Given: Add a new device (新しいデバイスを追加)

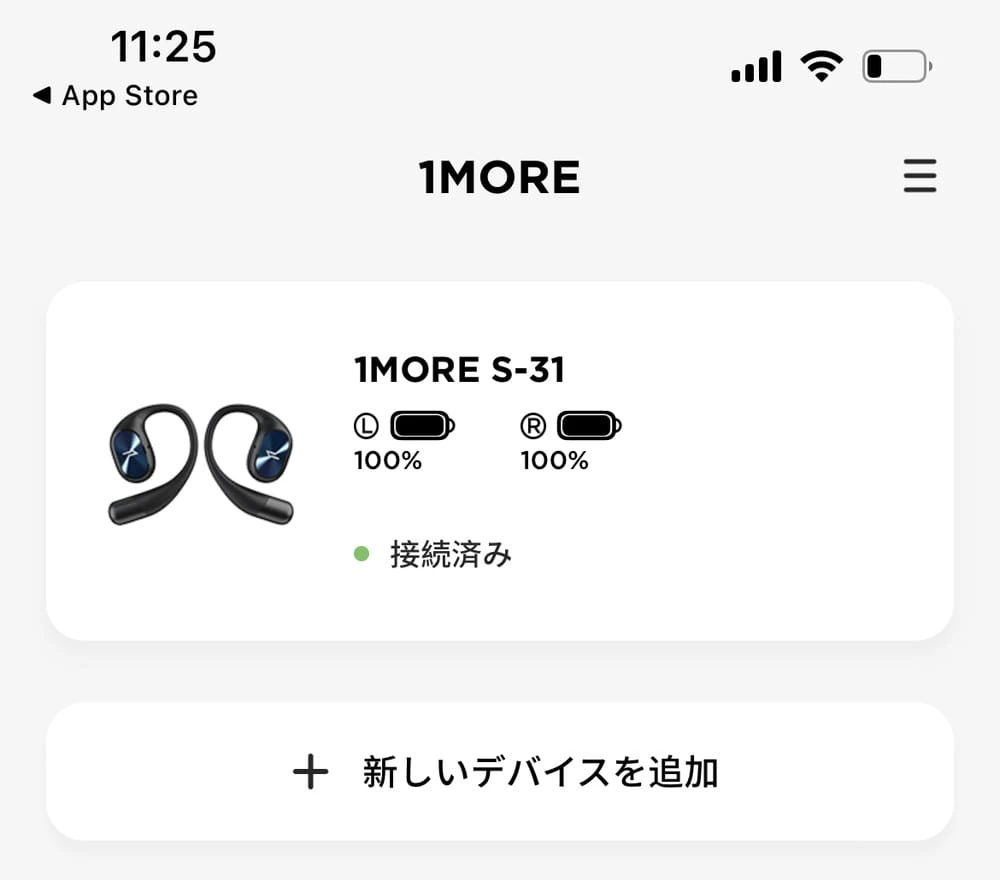Looking at the screenshot, I should 499,772.
